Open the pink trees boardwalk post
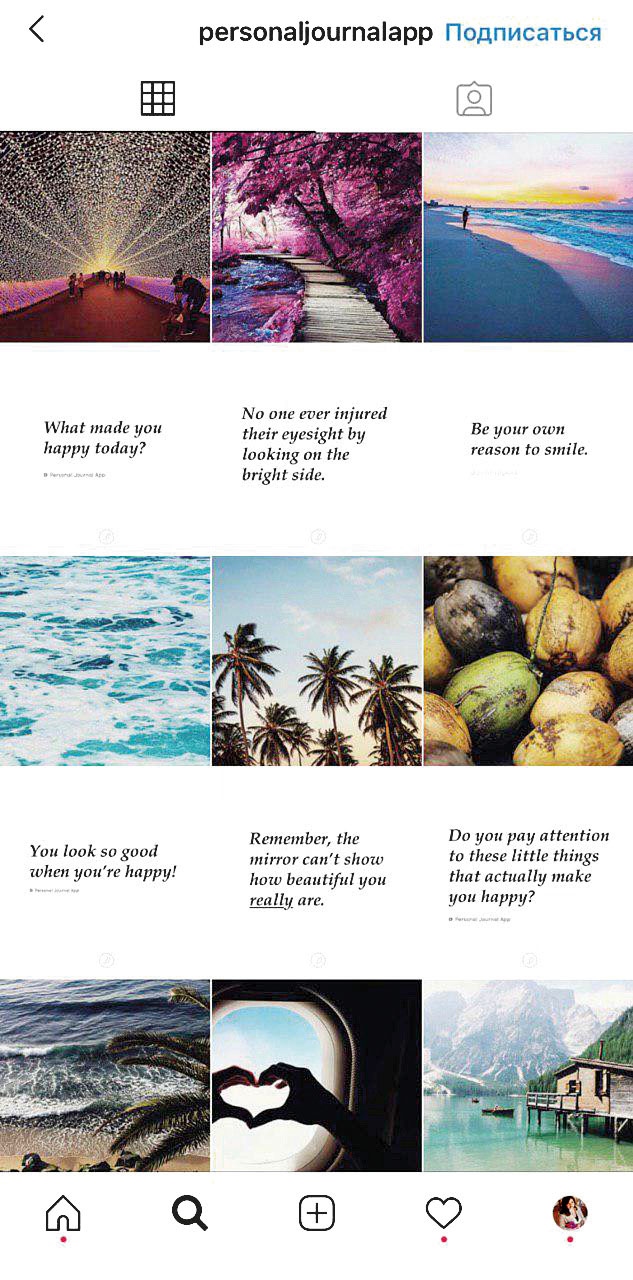 point(316,237)
